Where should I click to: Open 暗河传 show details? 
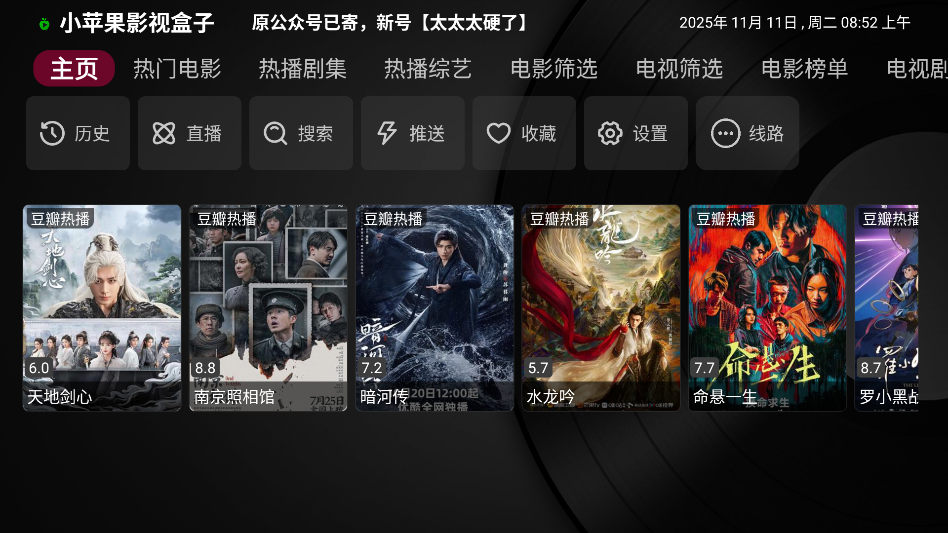click(435, 307)
